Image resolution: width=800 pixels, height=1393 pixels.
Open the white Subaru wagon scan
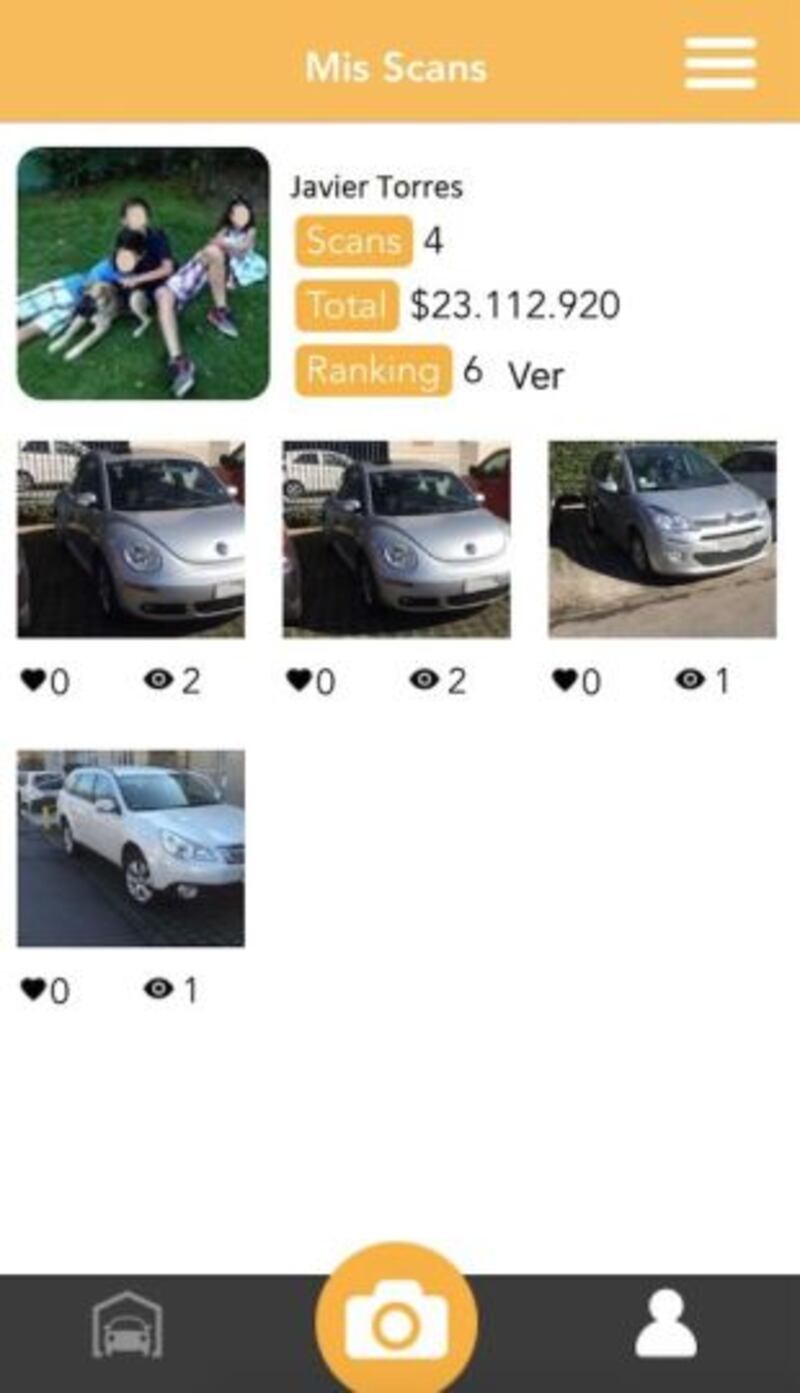[x=131, y=848]
